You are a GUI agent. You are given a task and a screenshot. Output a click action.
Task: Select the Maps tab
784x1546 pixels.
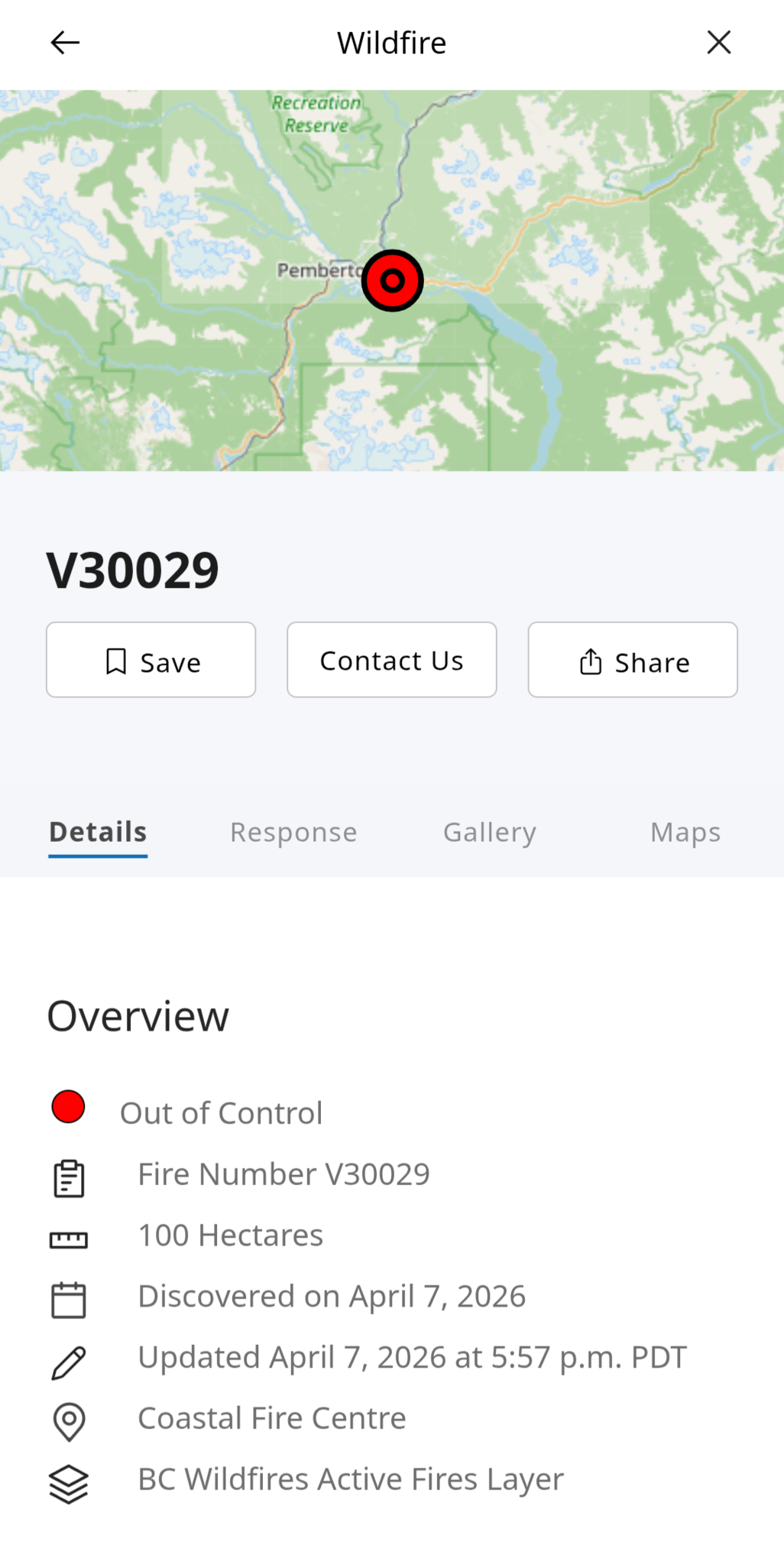[685, 832]
